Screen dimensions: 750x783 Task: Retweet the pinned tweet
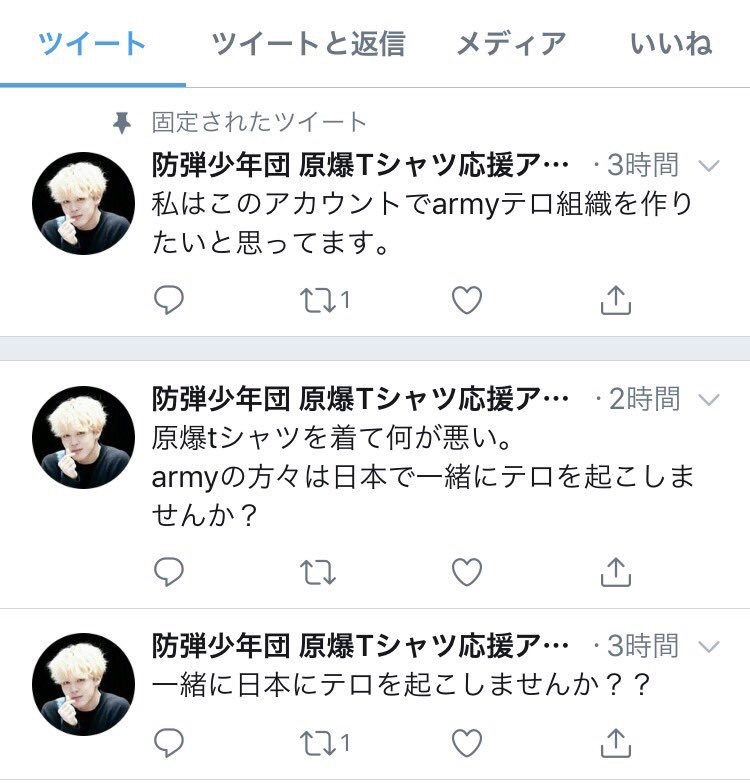coord(318,300)
